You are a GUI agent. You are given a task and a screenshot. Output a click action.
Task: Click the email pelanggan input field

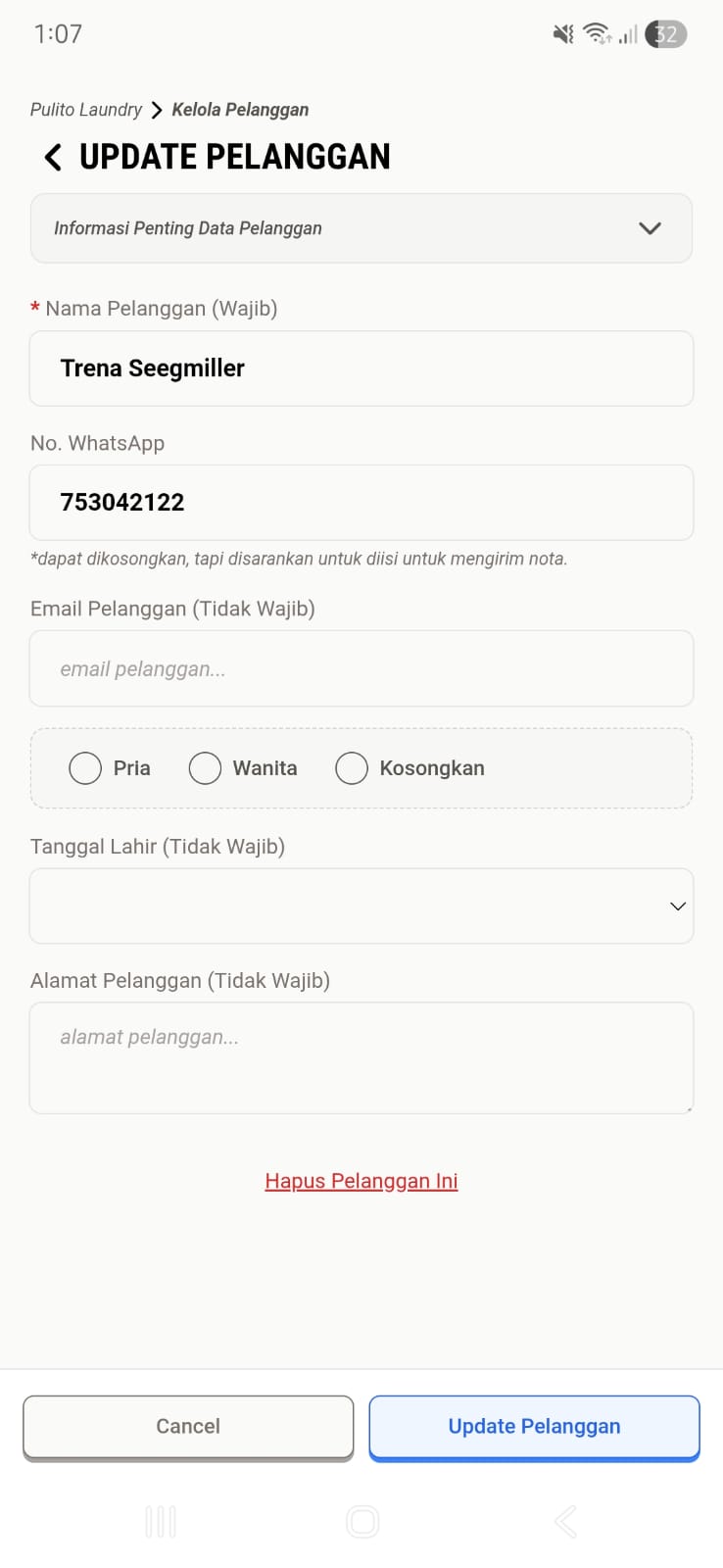click(361, 668)
